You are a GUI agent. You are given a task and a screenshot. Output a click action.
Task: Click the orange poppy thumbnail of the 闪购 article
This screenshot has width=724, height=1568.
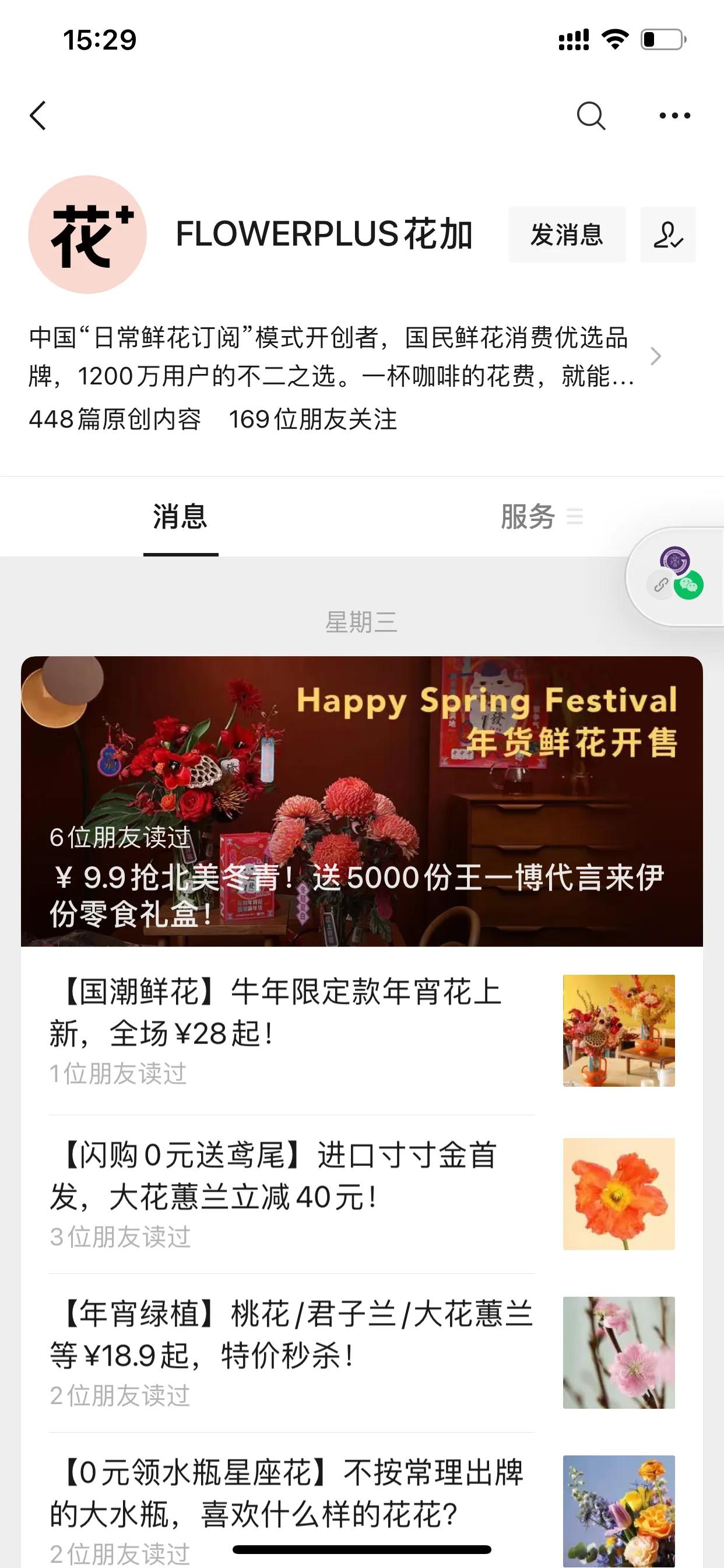[x=618, y=1192]
